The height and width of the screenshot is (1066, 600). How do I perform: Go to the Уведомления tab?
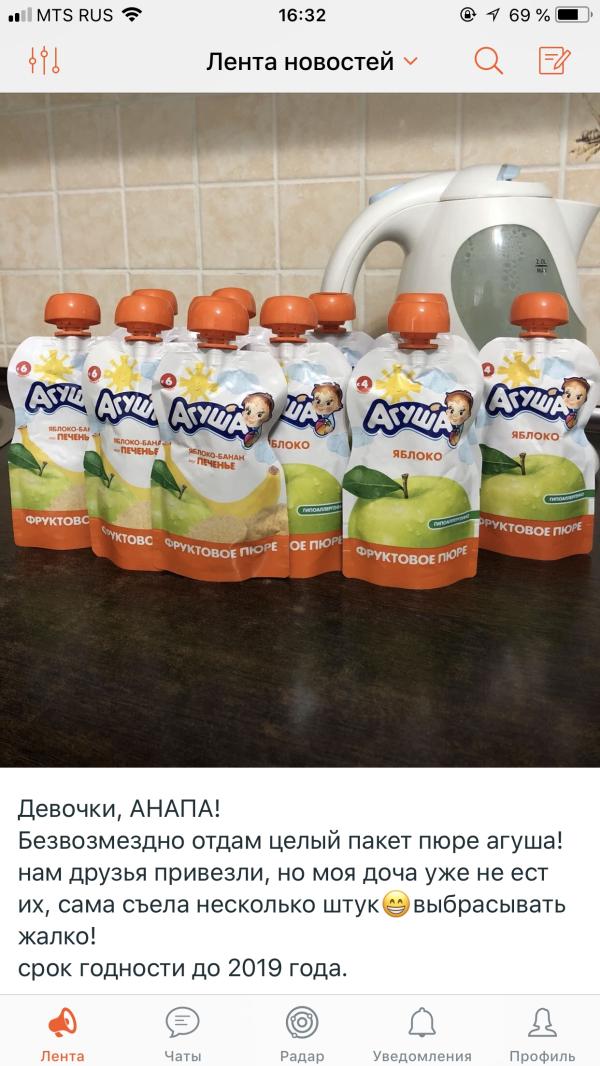pyautogui.click(x=422, y=1034)
